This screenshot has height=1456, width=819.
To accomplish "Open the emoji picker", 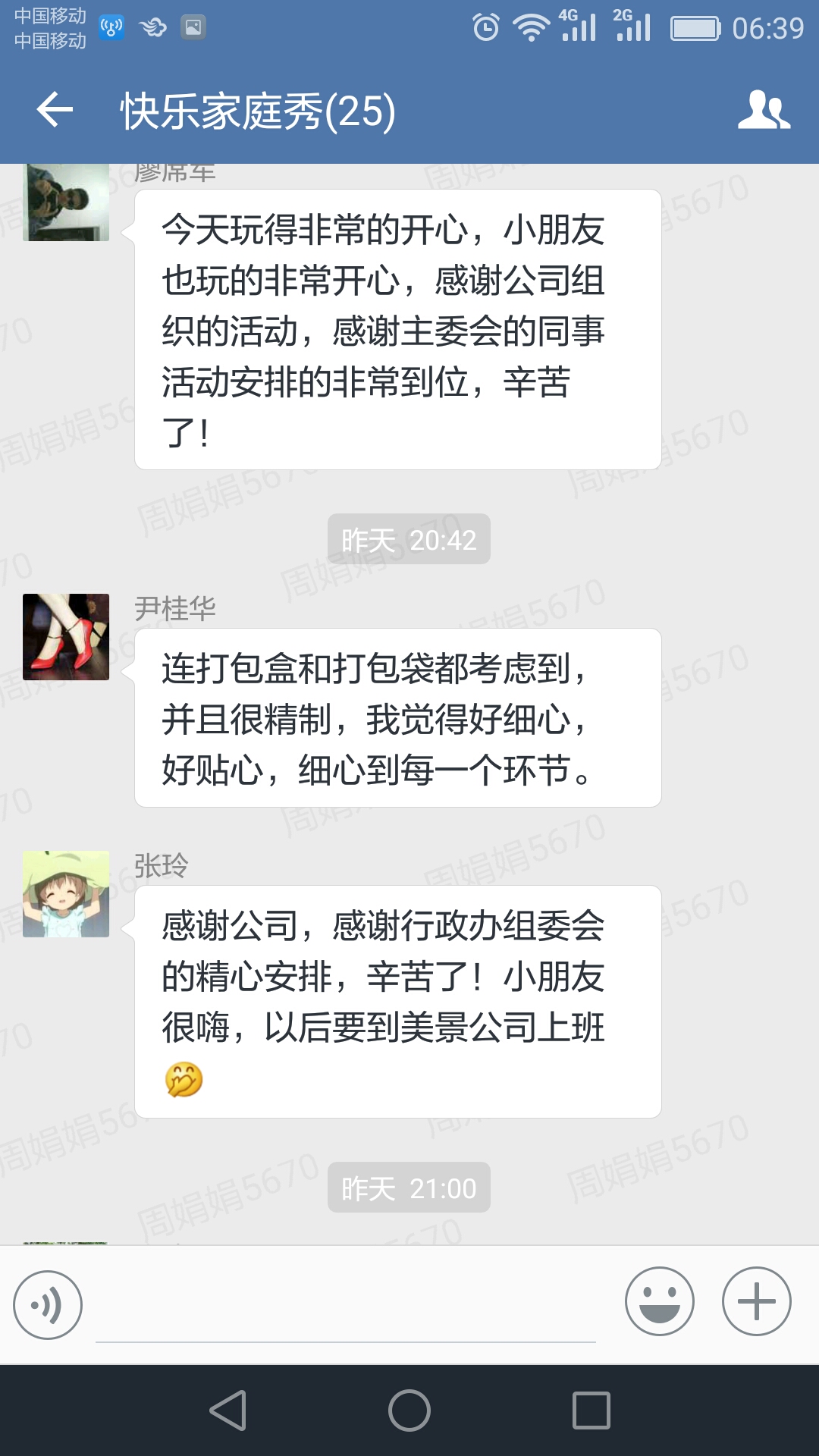I will (659, 1301).
